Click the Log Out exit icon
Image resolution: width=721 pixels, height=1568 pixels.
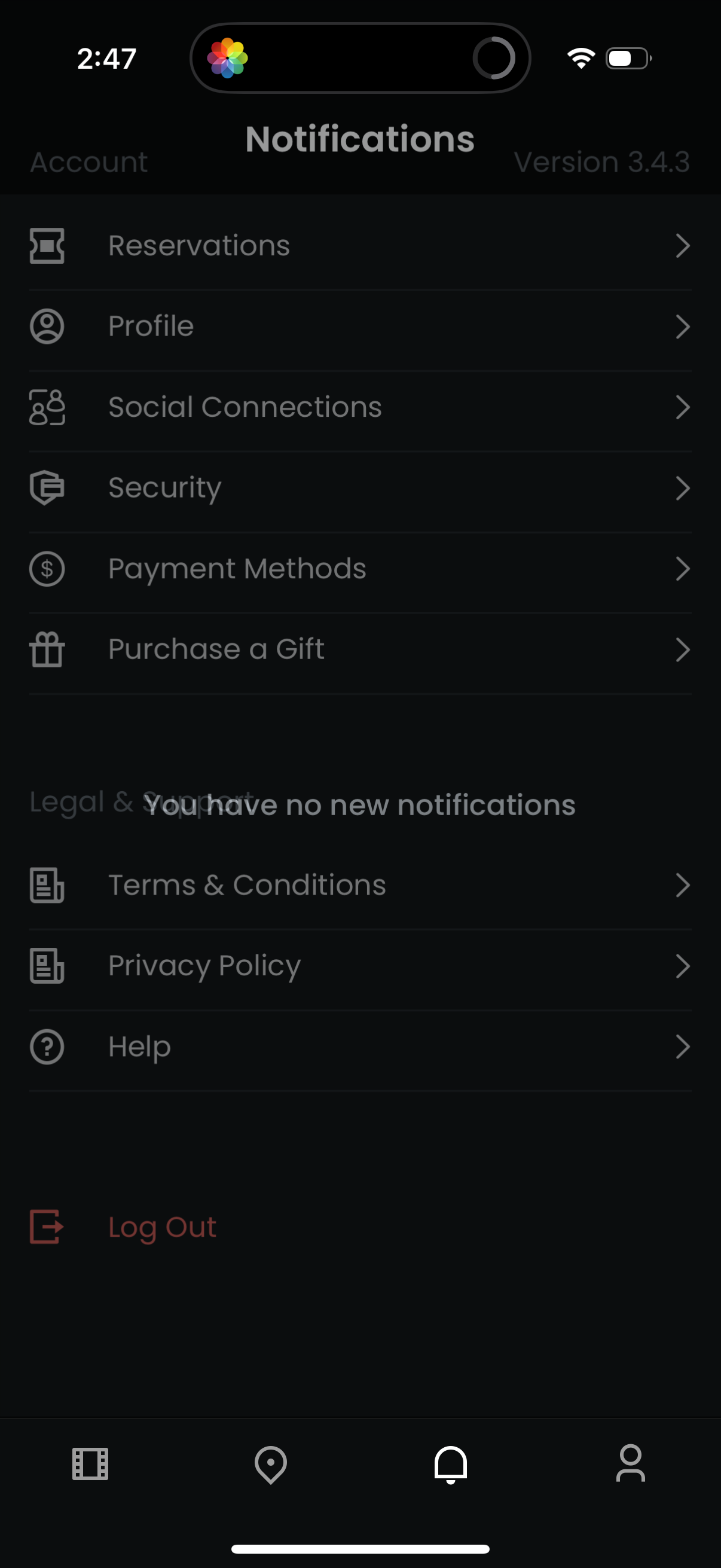point(45,1227)
